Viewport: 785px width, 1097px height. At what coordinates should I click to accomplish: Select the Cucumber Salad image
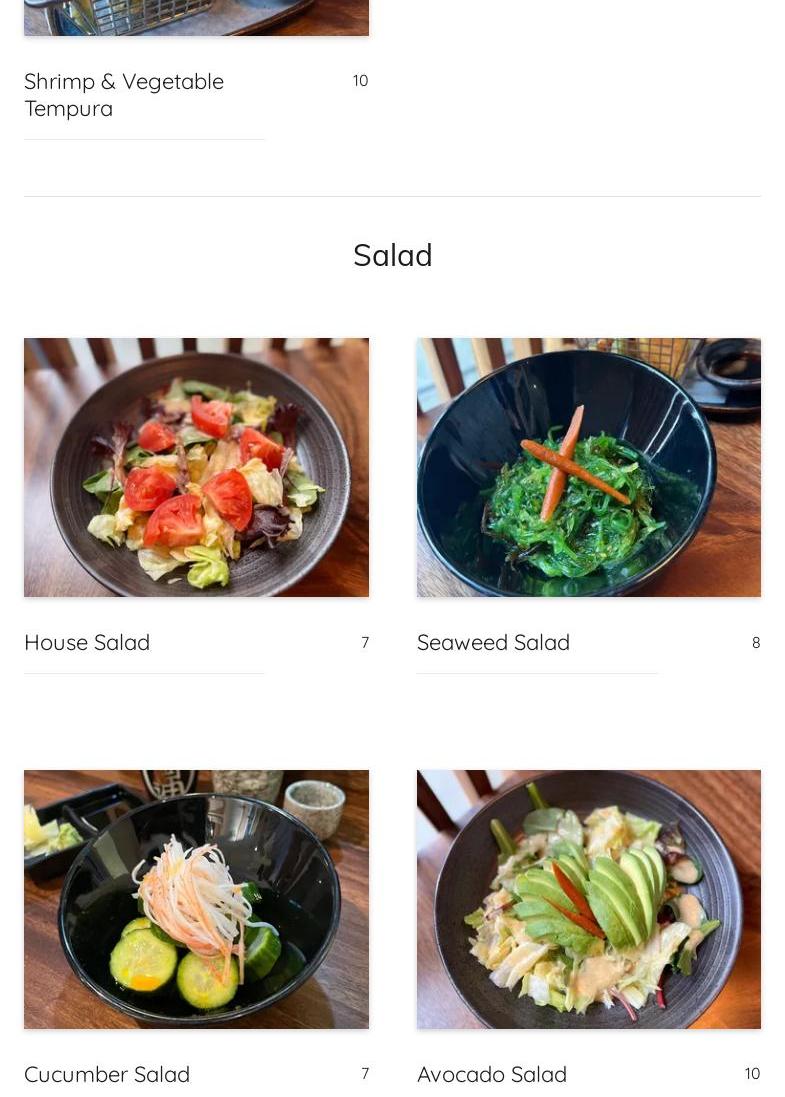coord(196,899)
